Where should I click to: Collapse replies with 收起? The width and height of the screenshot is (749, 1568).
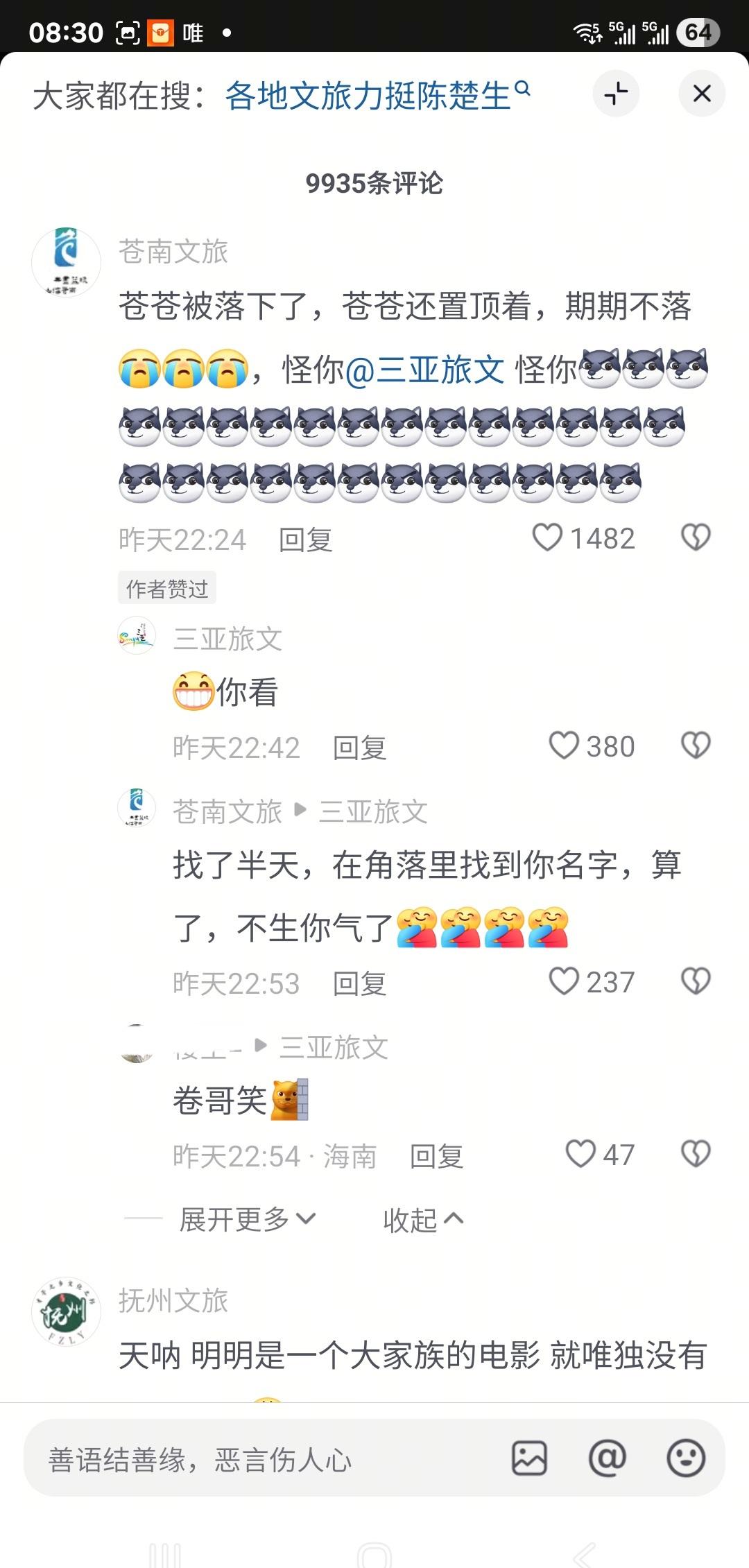coord(423,1219)
